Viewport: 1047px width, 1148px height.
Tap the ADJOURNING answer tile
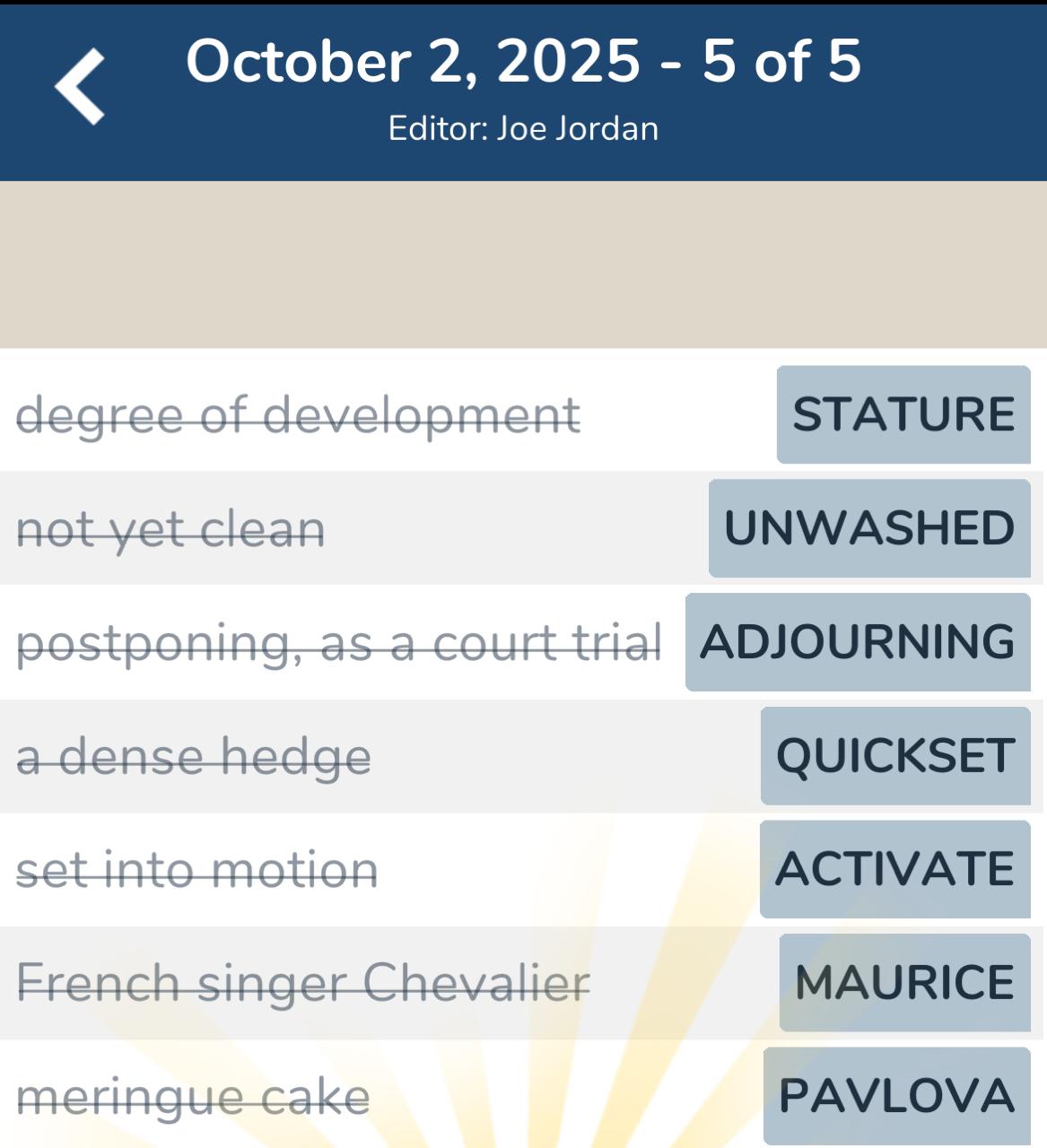pyautogui.click(x=857, y=642)
